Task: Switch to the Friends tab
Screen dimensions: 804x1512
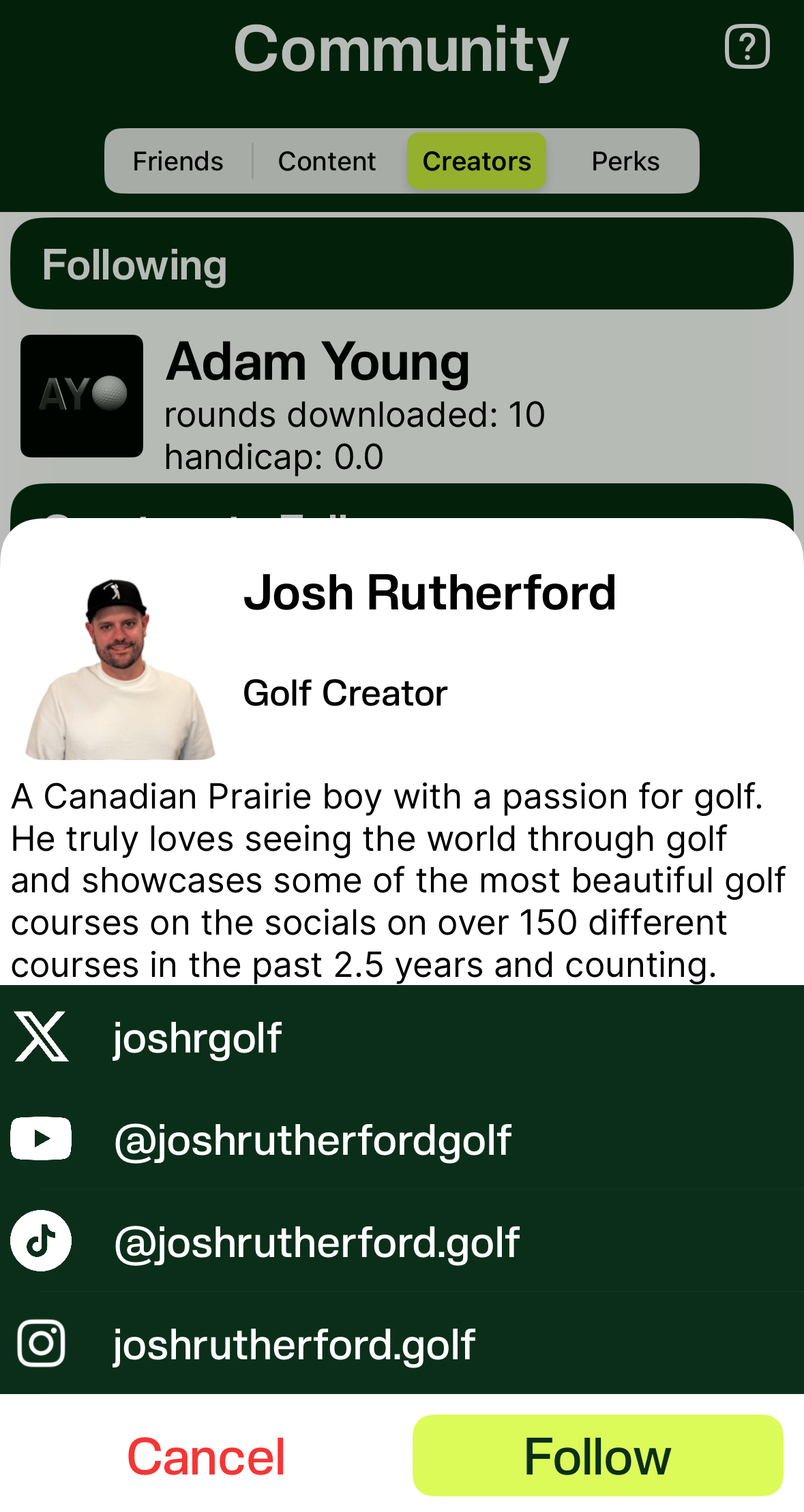Action: pyautogui.click(x=178, y=162)
